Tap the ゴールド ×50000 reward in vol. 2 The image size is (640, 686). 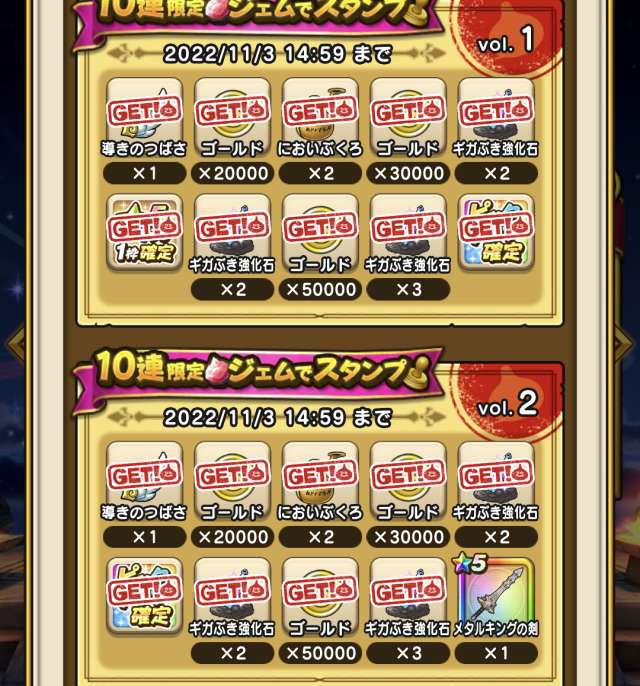click(320, 597)
